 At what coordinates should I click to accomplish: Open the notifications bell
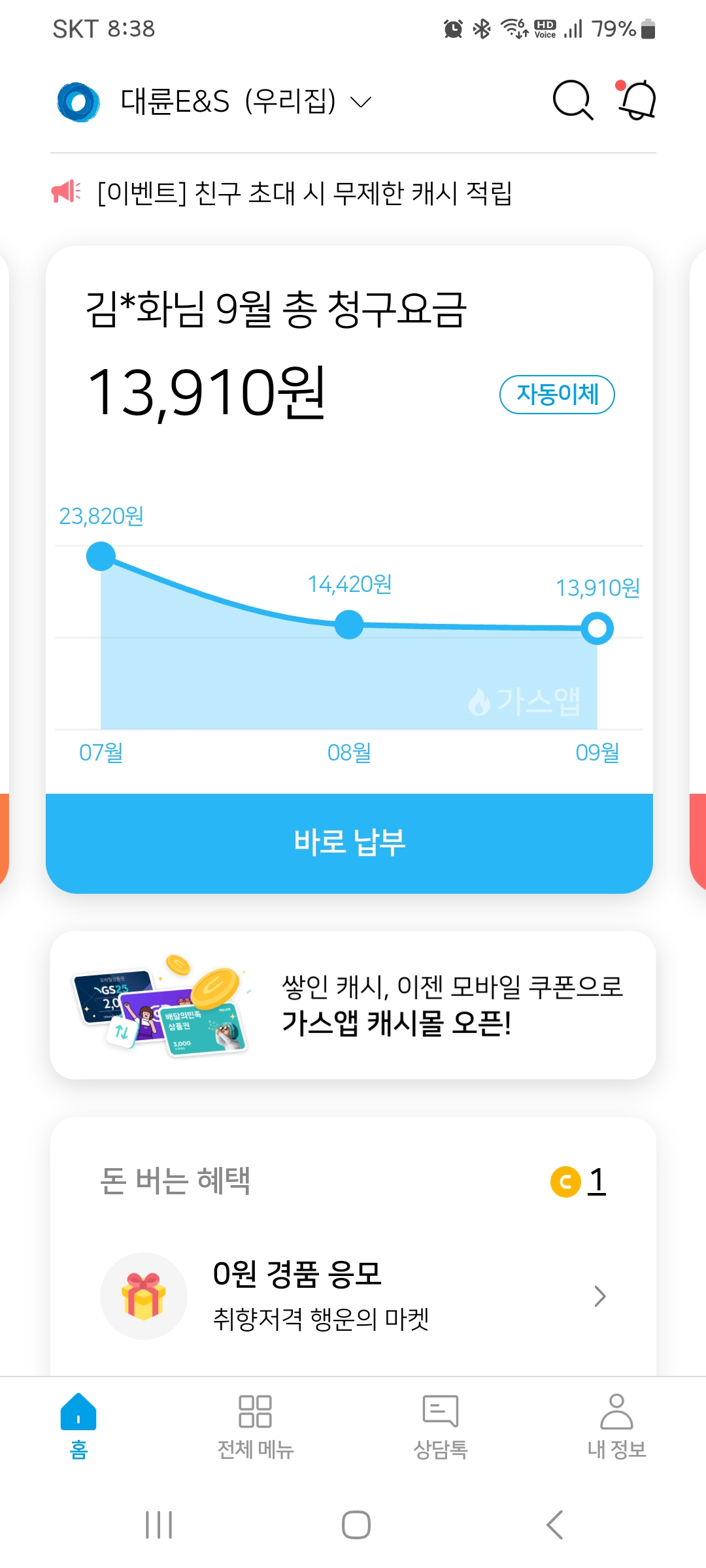(637, 101)
